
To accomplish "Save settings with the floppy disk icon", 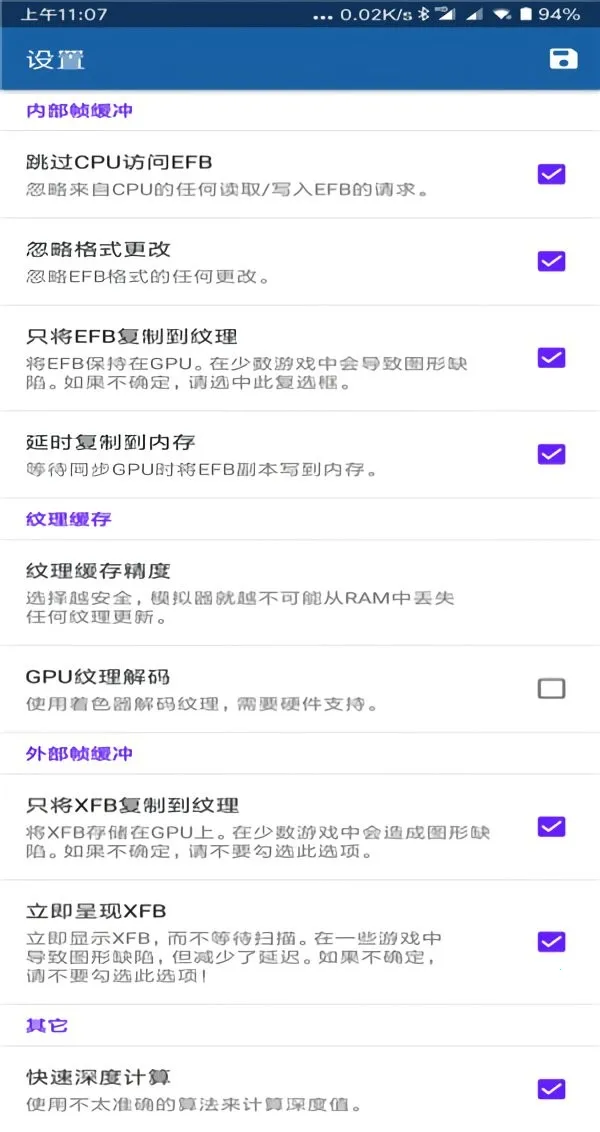I will tap(563, 59).
